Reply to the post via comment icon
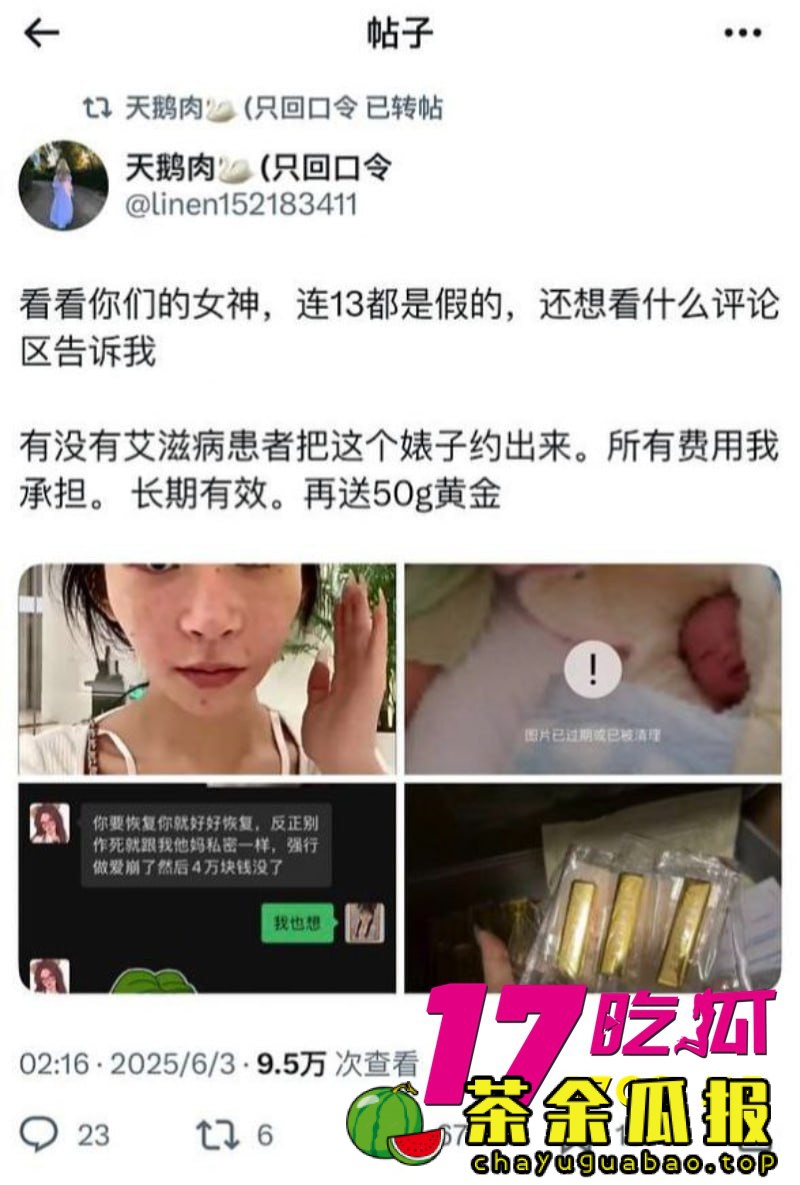 point(40,1134)
